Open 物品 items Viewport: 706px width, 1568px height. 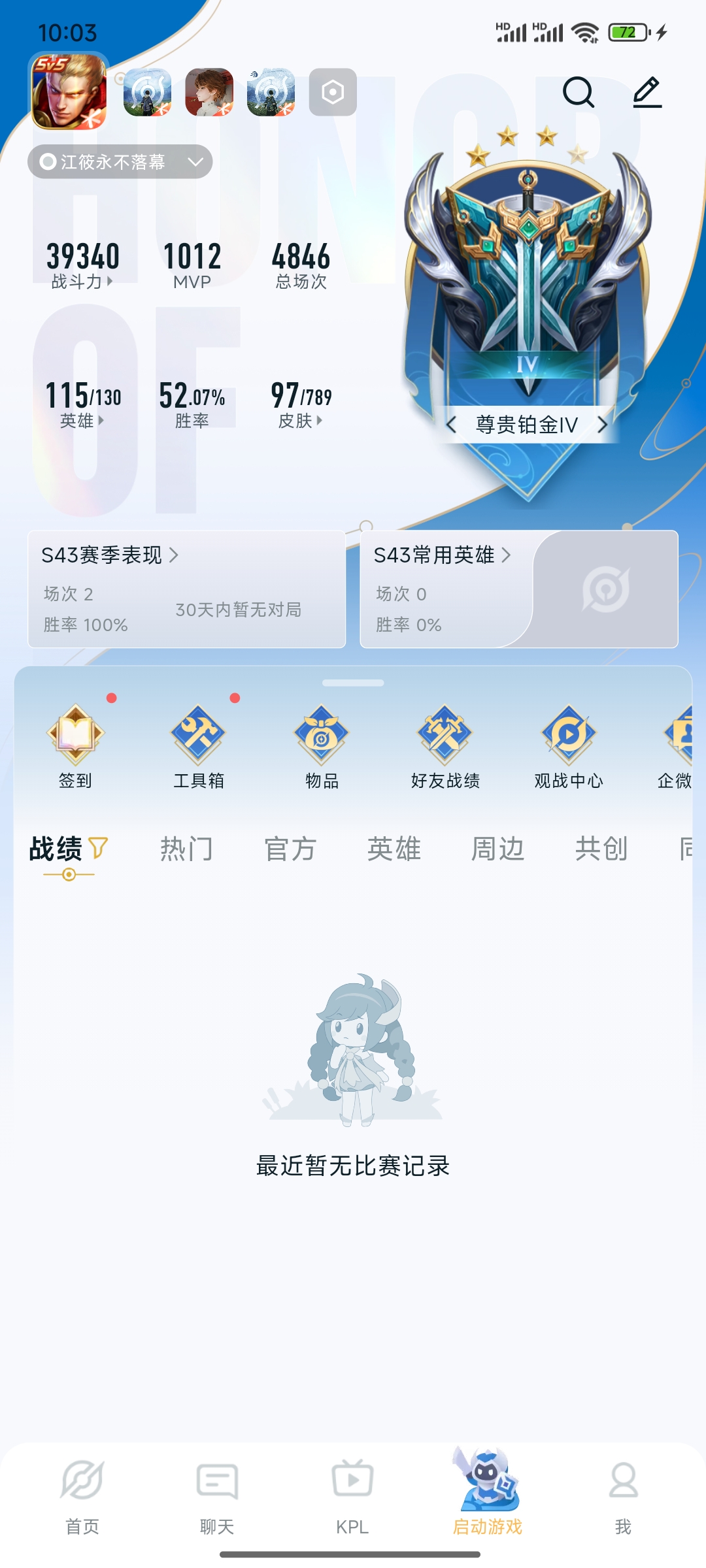(x=322, y=747)
